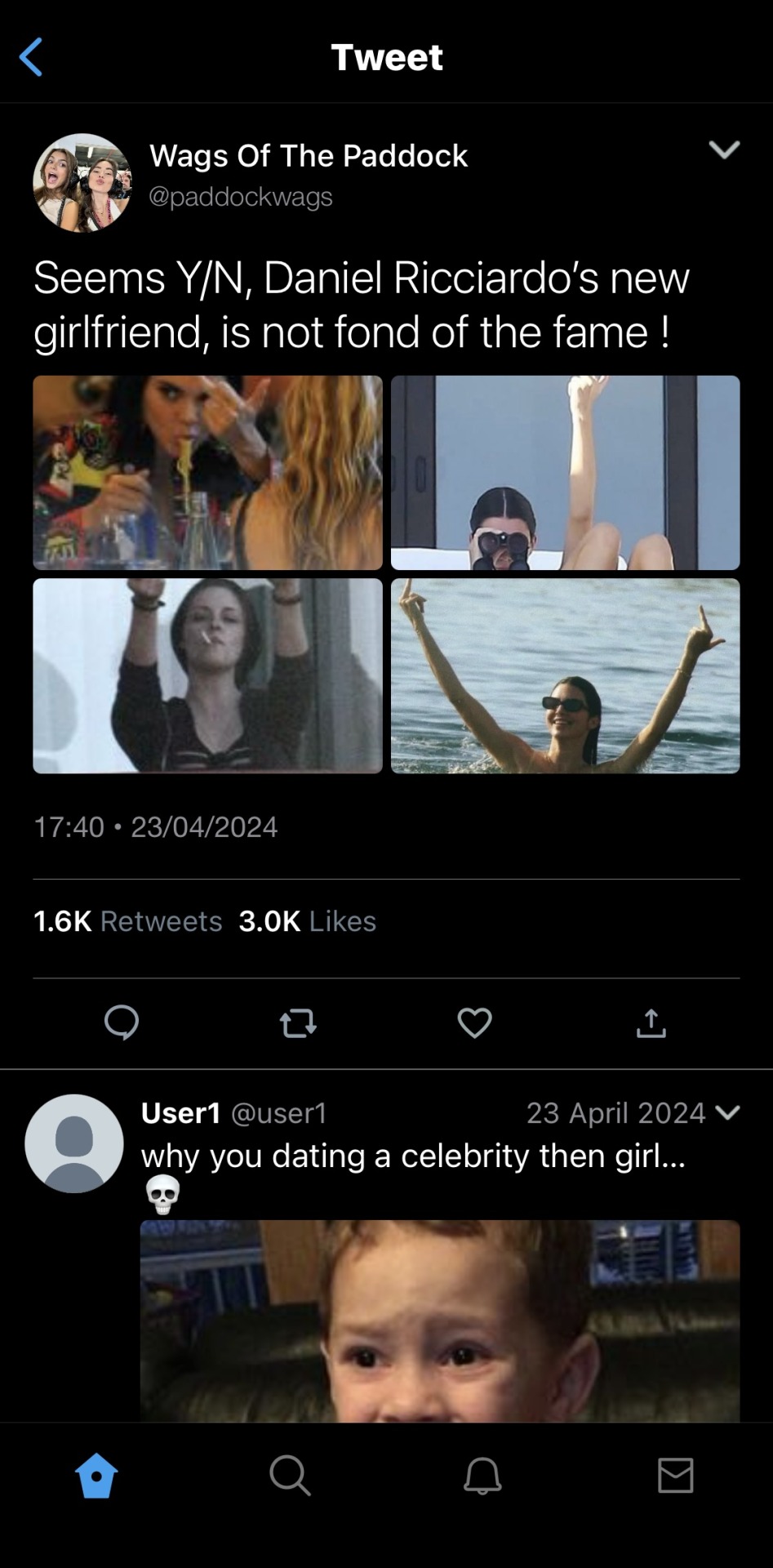
Task: Open the cigarette photo in the tweet
Action: coord(207,675)
